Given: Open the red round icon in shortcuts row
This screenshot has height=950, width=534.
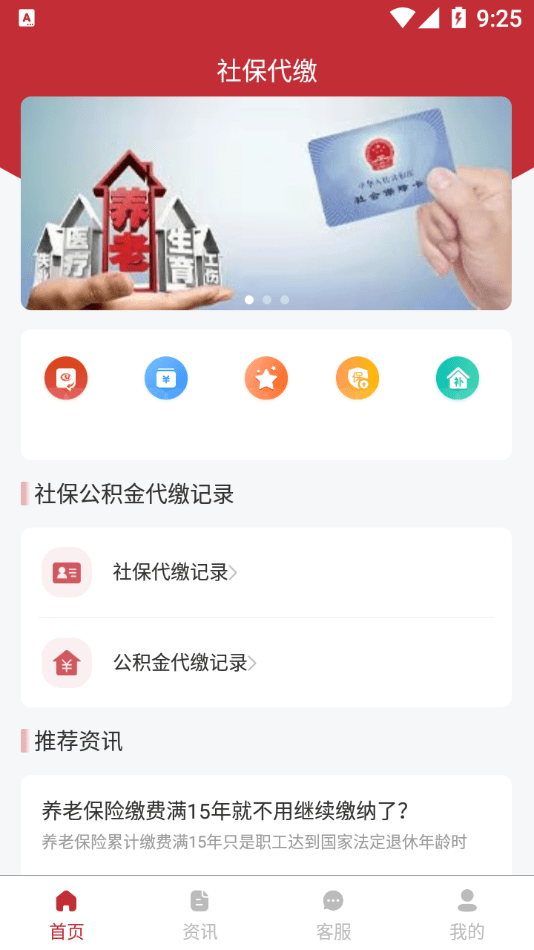Looking at the screenshot, I should tap(66, 378).
